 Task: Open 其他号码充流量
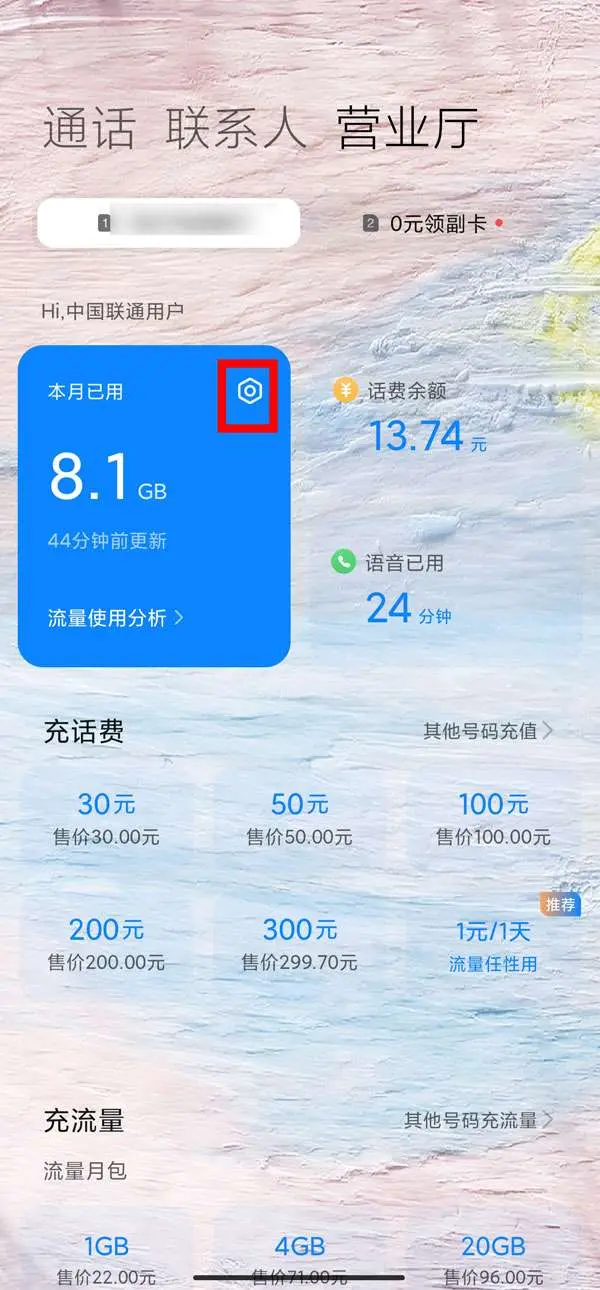pos(478,1120)
